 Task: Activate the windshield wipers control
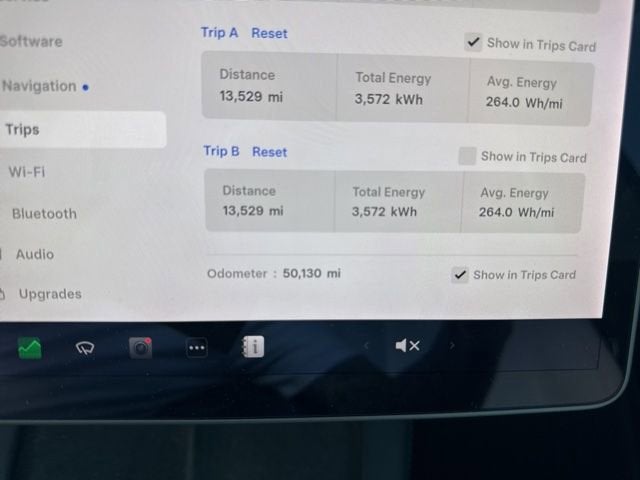pyautogui.click(x=86, y=348)
